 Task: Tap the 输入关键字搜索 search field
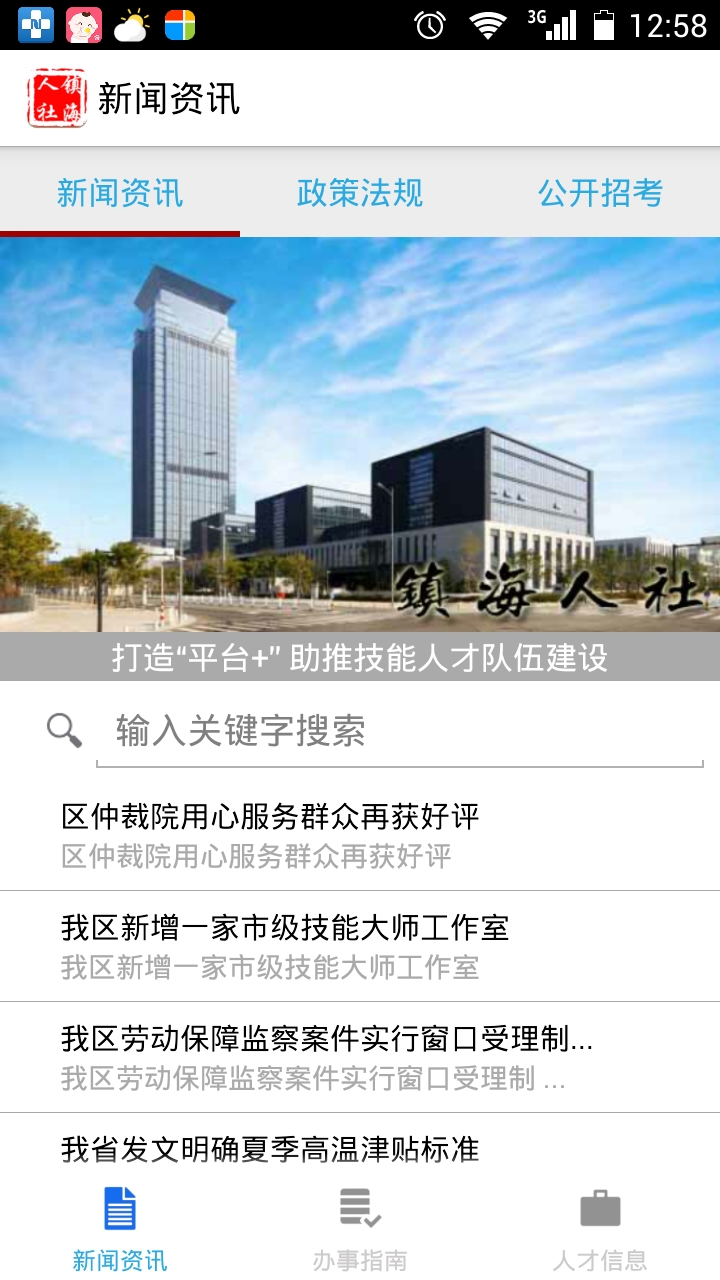pos(400,731)
